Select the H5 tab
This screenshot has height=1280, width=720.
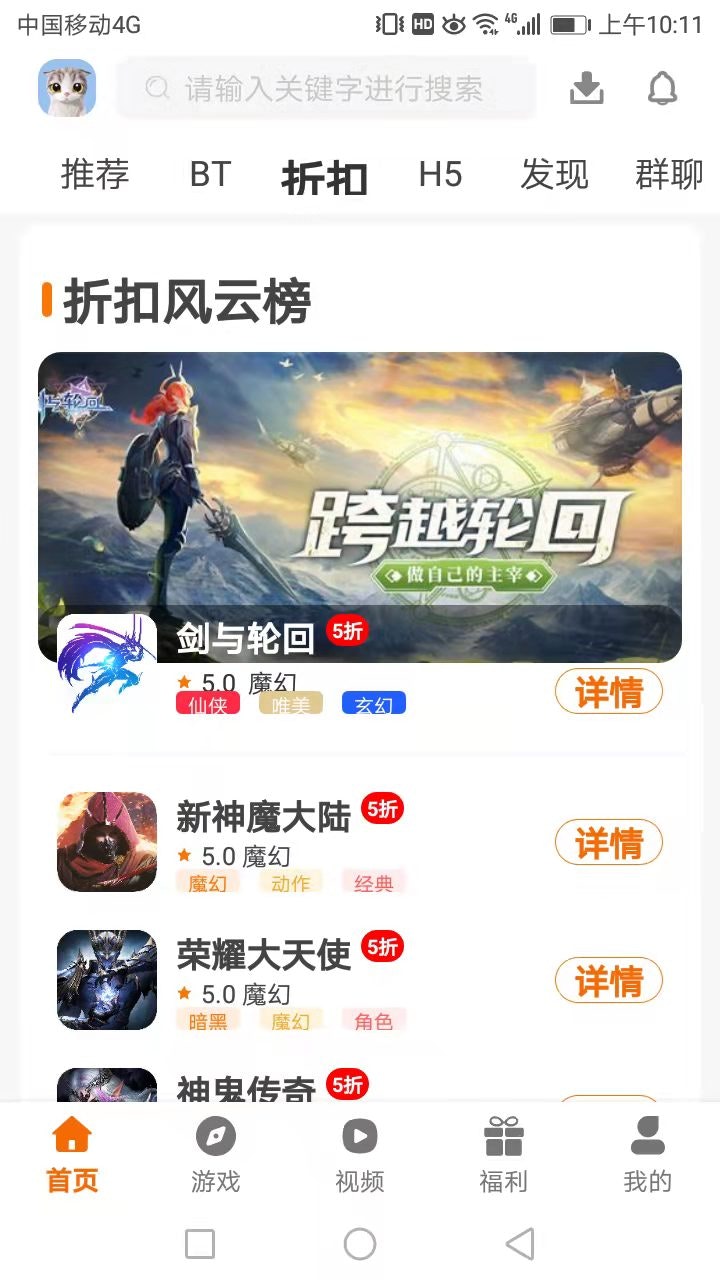point(440,175)
